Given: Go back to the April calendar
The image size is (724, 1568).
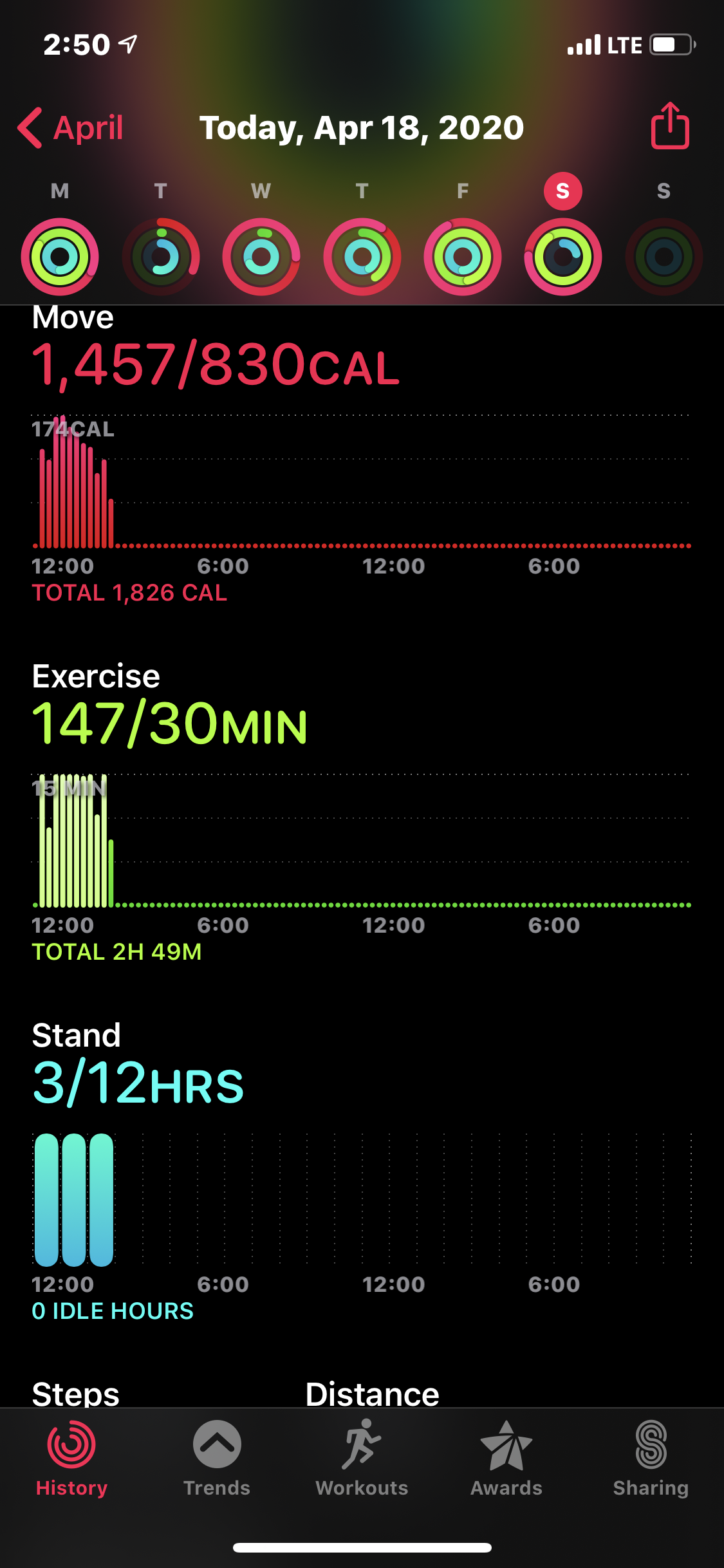Looking at the screenshot, I should coord(71,127).
